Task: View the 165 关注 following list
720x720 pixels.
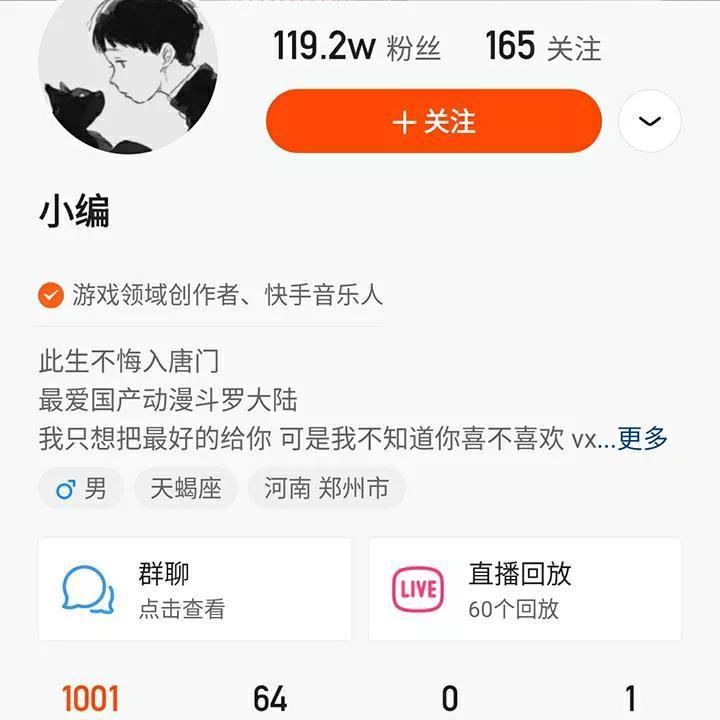Action: (x=543, y=47)
